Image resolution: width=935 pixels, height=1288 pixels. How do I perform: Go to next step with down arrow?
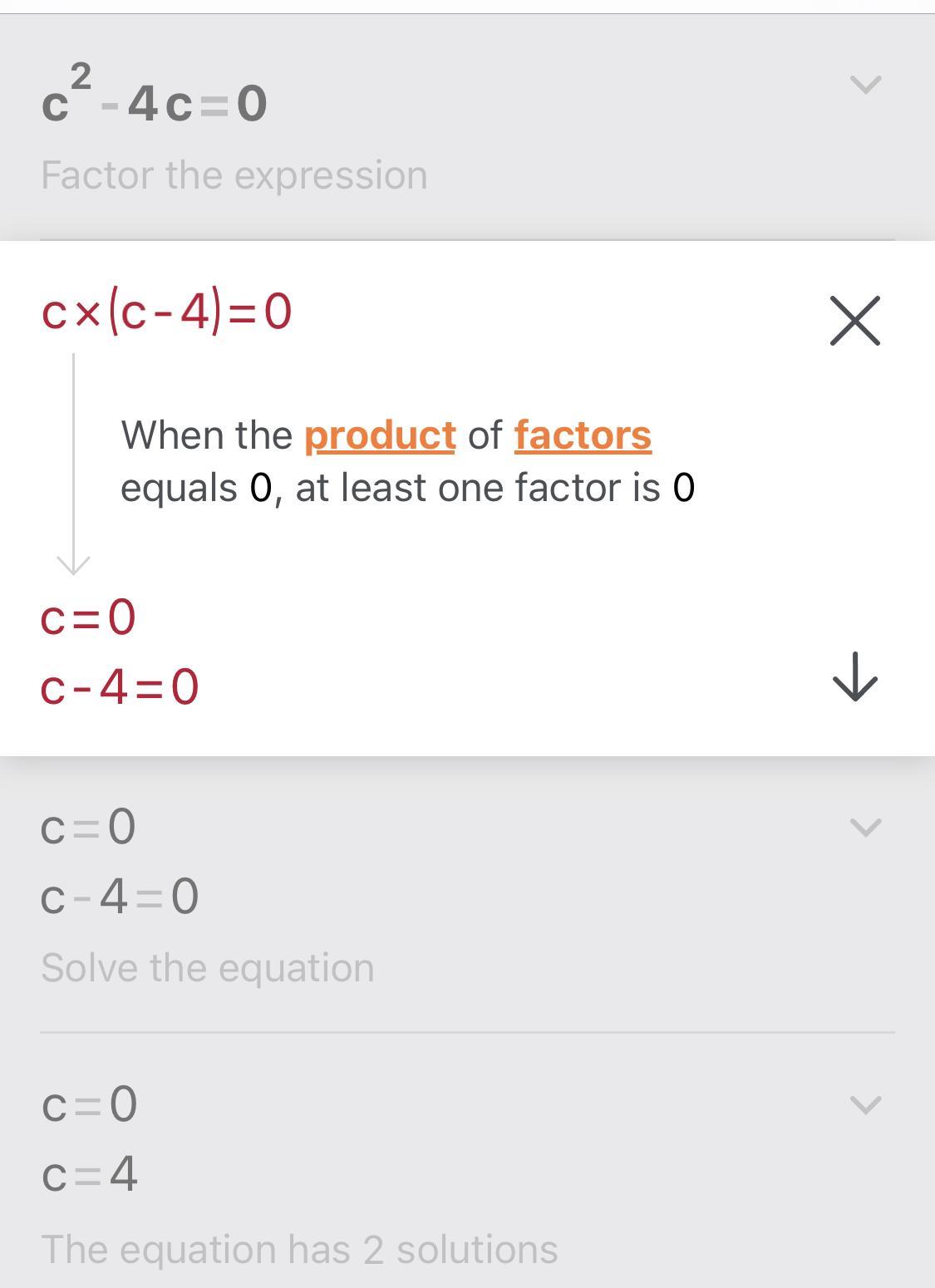click(854, 676)
